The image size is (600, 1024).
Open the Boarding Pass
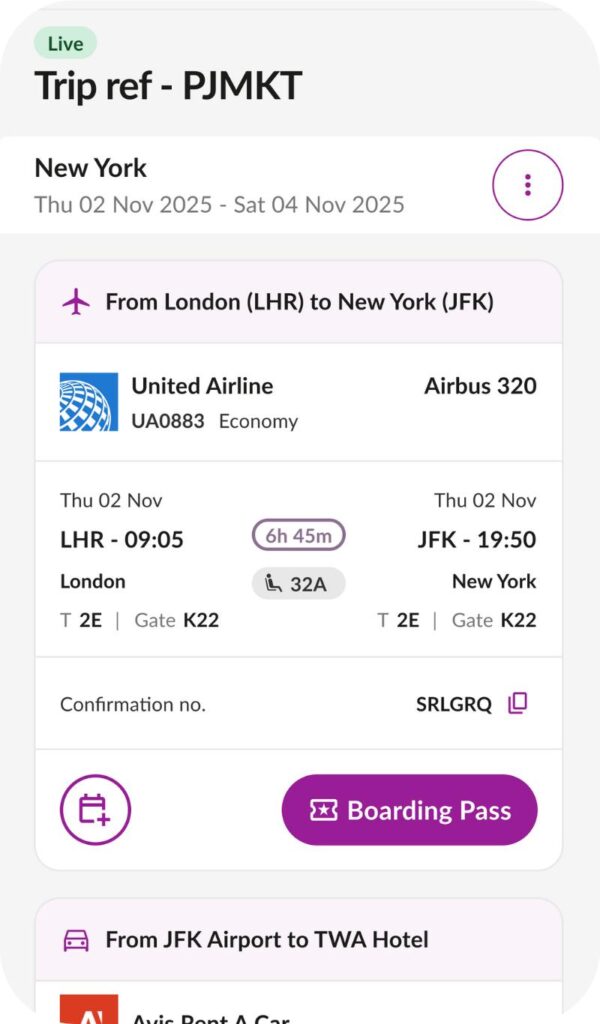409,810
